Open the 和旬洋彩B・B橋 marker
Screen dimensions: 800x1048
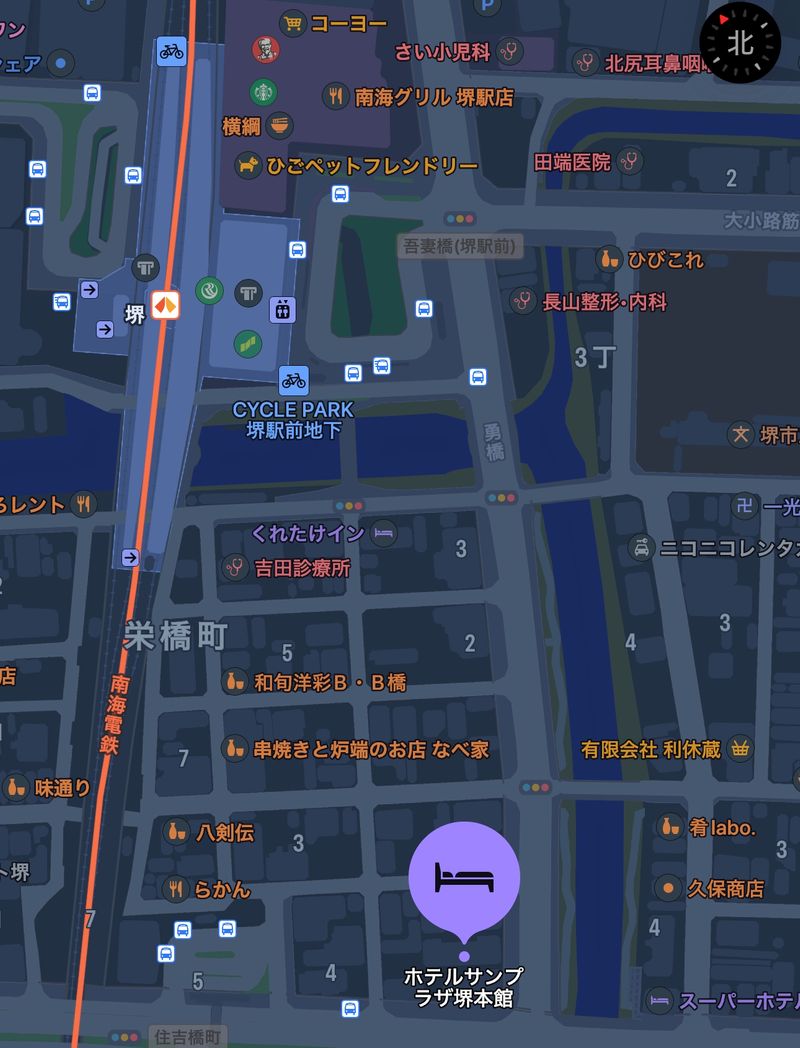pos(235,682)
